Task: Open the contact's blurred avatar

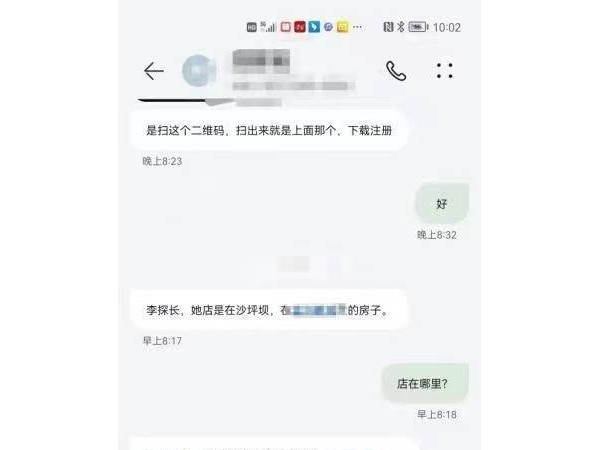Action: coord(198,71)
